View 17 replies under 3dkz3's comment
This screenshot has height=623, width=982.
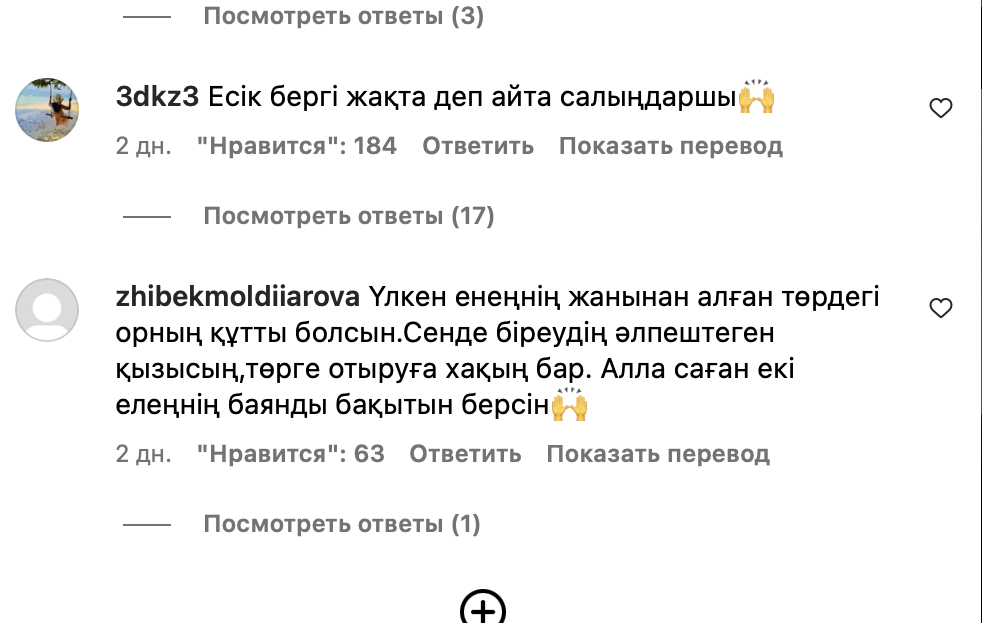coord(348,216)
